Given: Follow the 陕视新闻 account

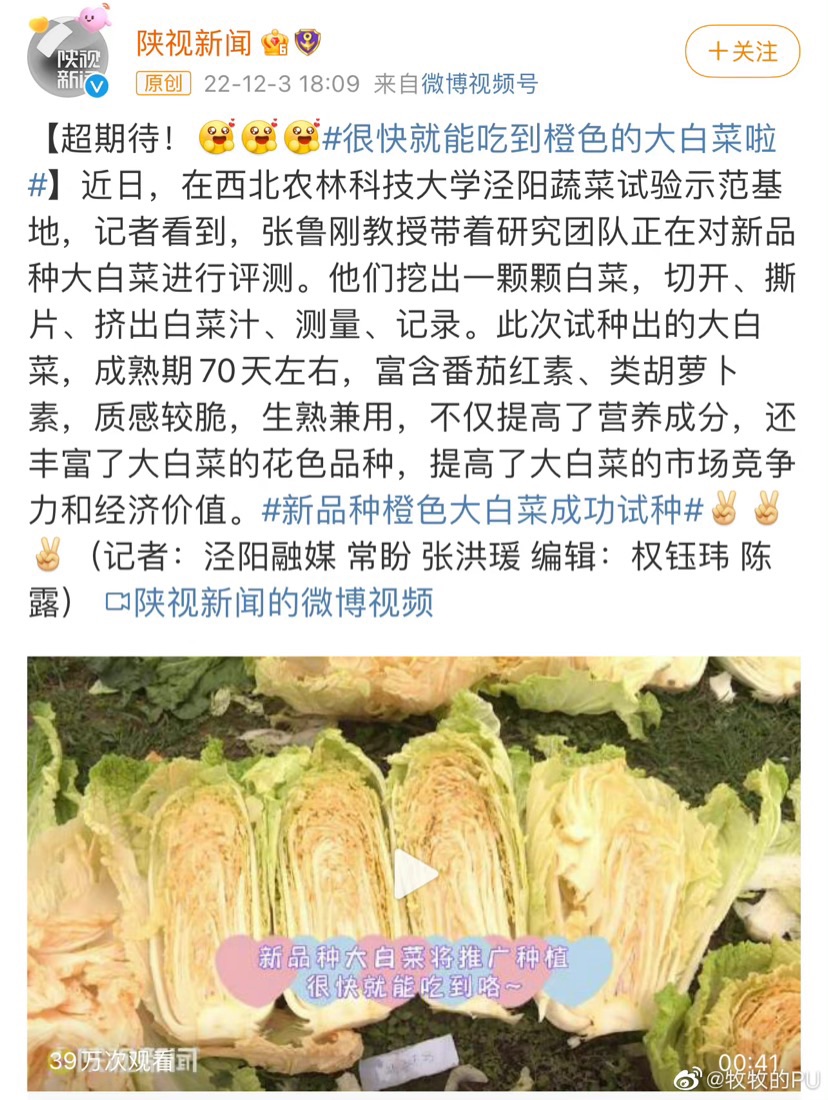Looking at the screenshot, I should [742, 52].
